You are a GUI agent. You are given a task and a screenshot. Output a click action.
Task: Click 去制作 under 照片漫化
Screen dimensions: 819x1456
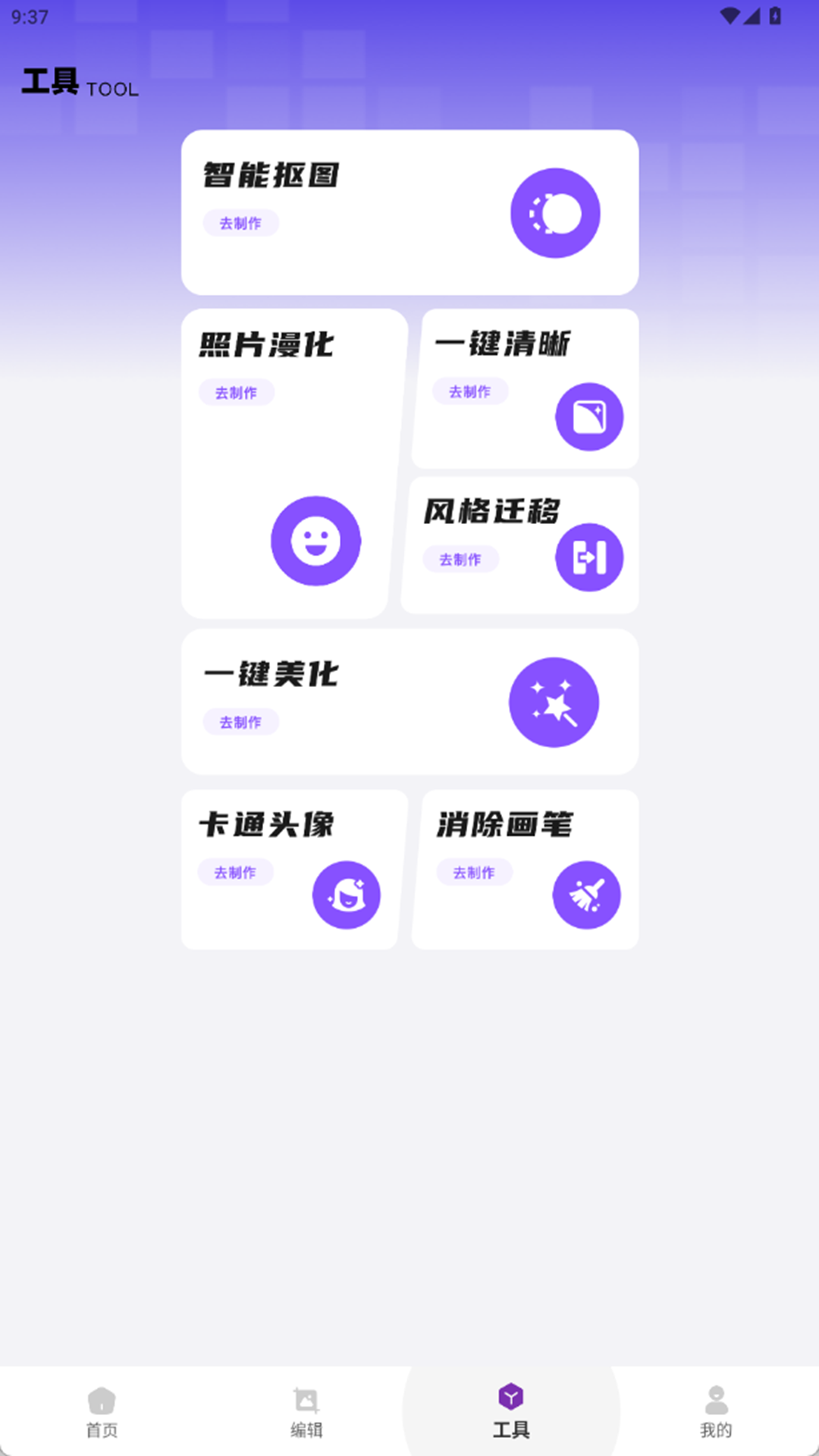236,392
